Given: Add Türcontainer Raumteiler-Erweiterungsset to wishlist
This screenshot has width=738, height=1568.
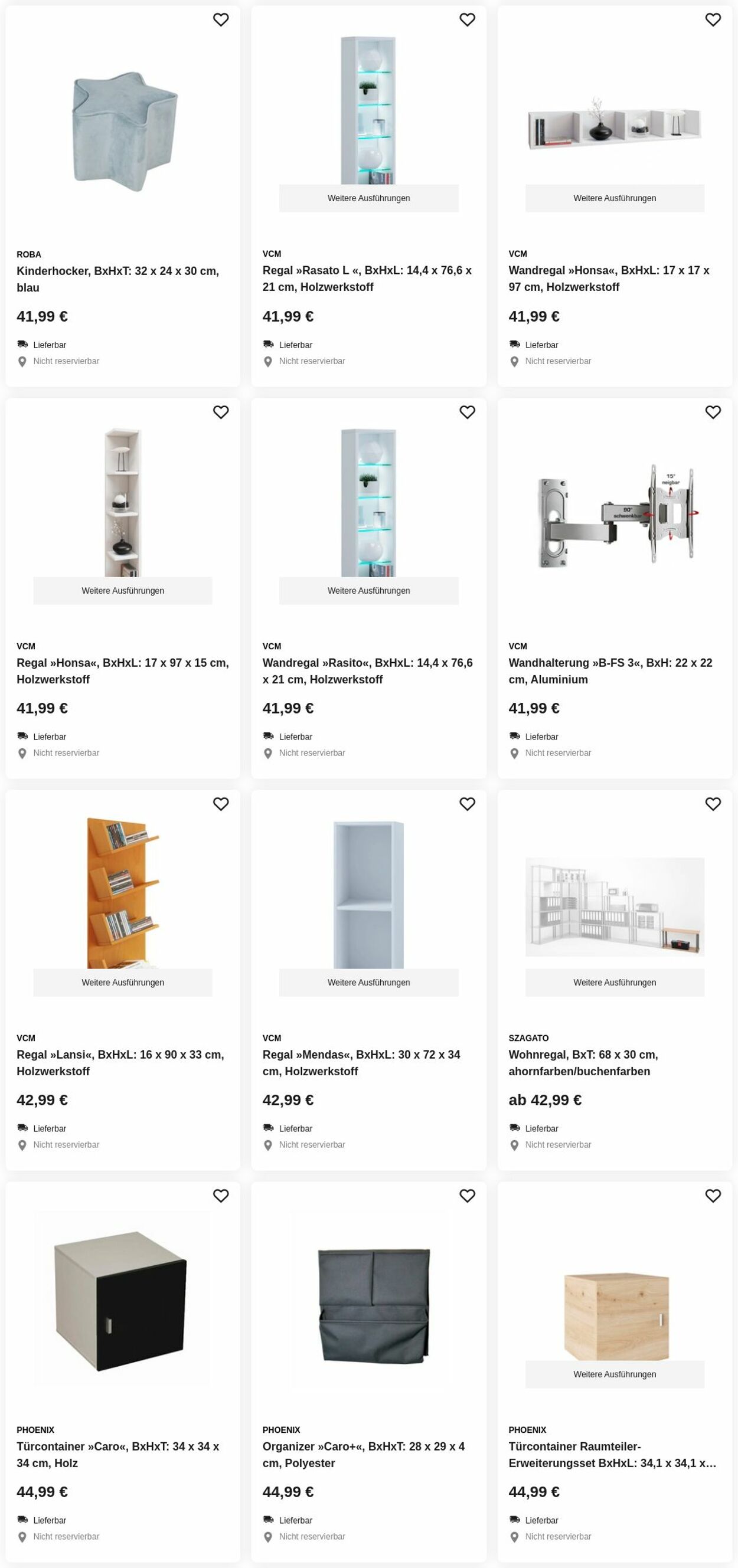Looking at the screenshot, I should point(713,1196).
